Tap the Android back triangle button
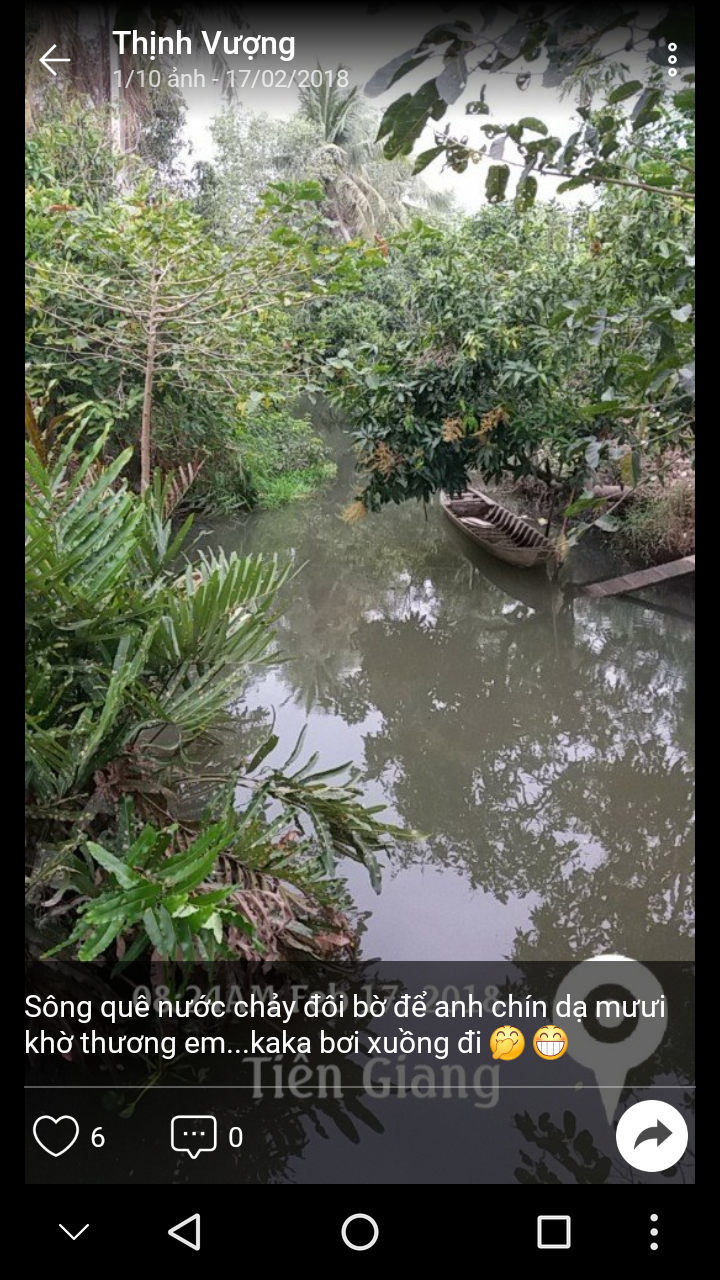 [184, 1233]
